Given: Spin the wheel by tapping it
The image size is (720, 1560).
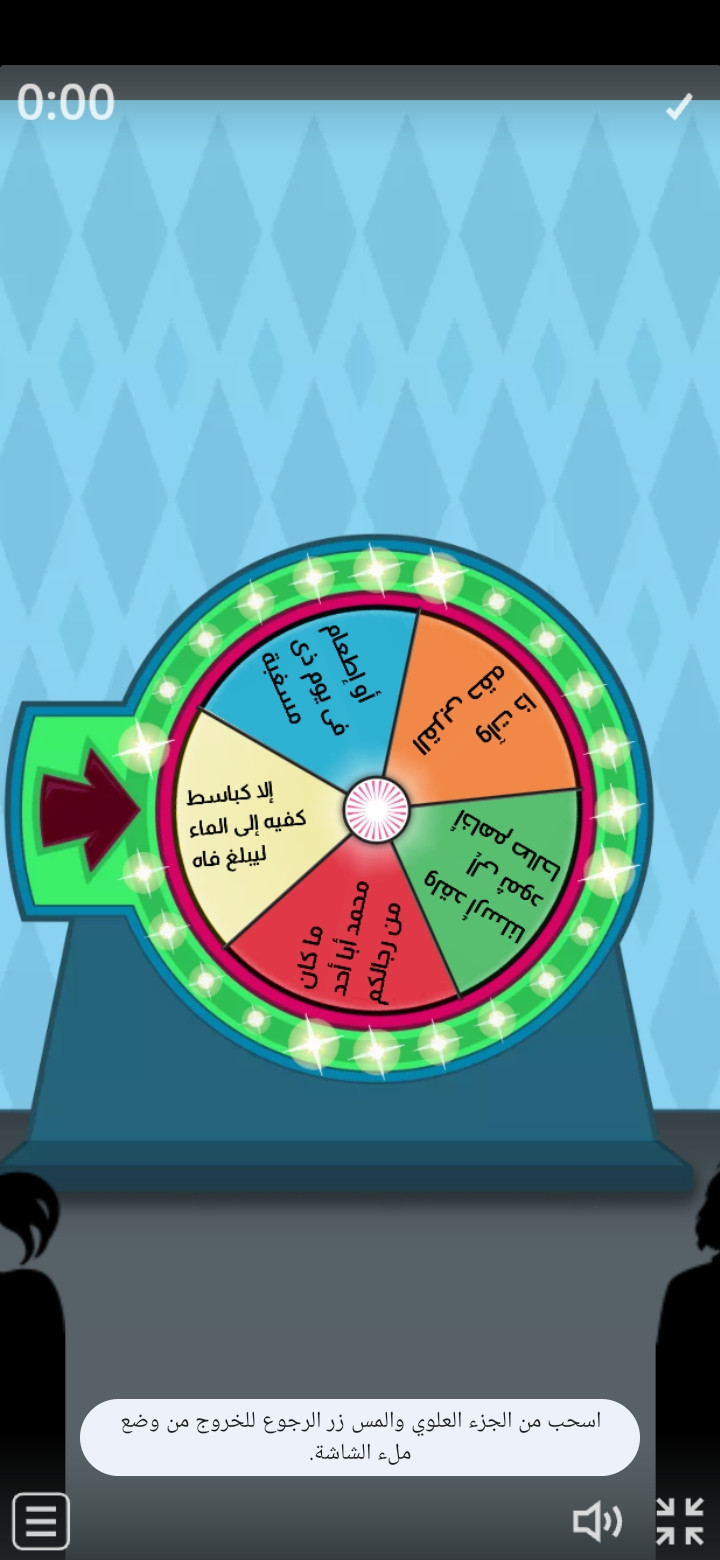Looking at the screenshot, I should [x=377, y=810].
